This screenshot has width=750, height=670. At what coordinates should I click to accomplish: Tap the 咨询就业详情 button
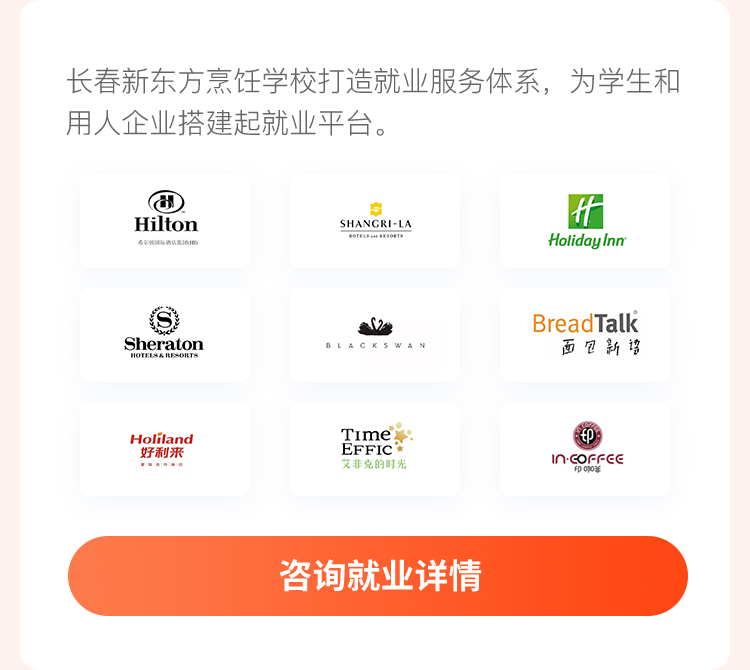tap(378, 576)
